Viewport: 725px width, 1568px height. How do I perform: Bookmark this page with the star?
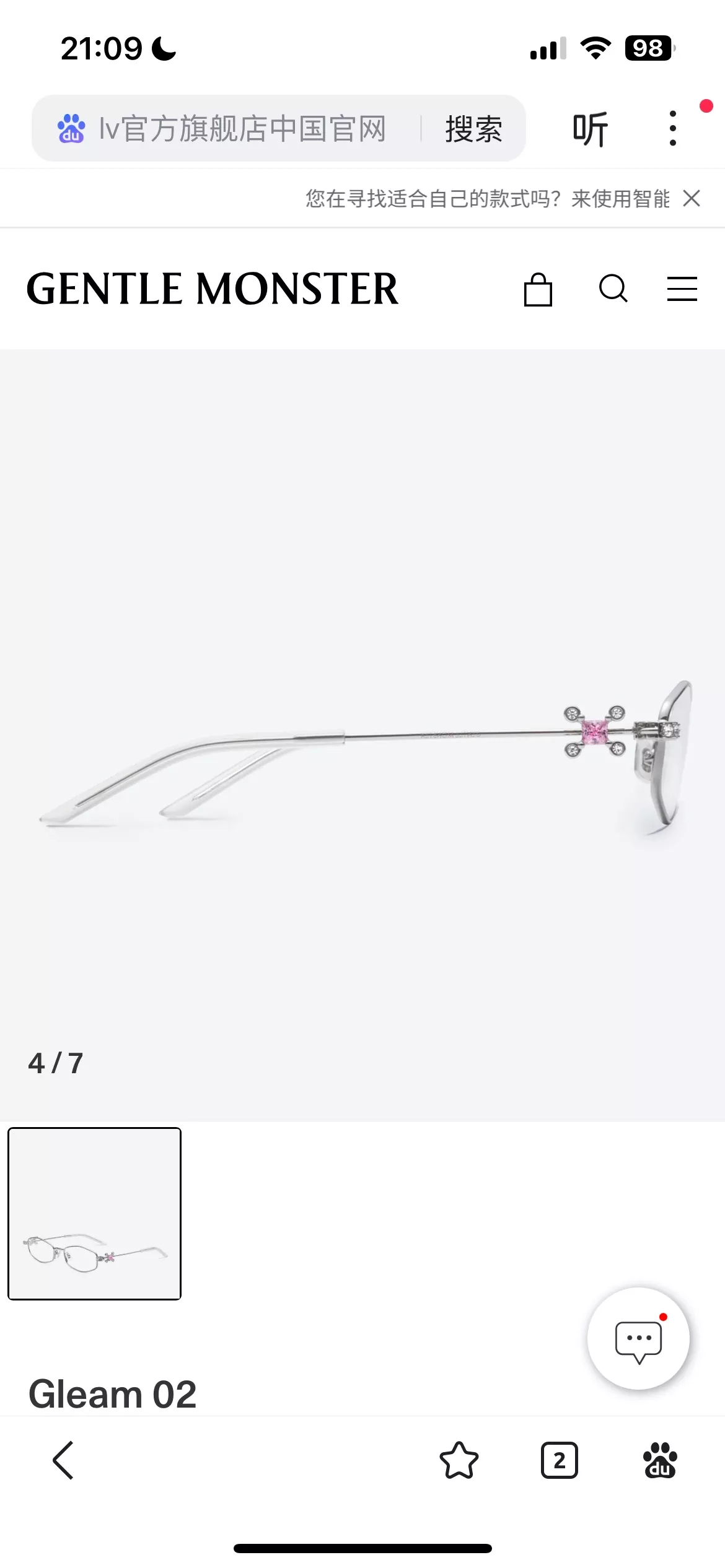tap(459, 1460)
